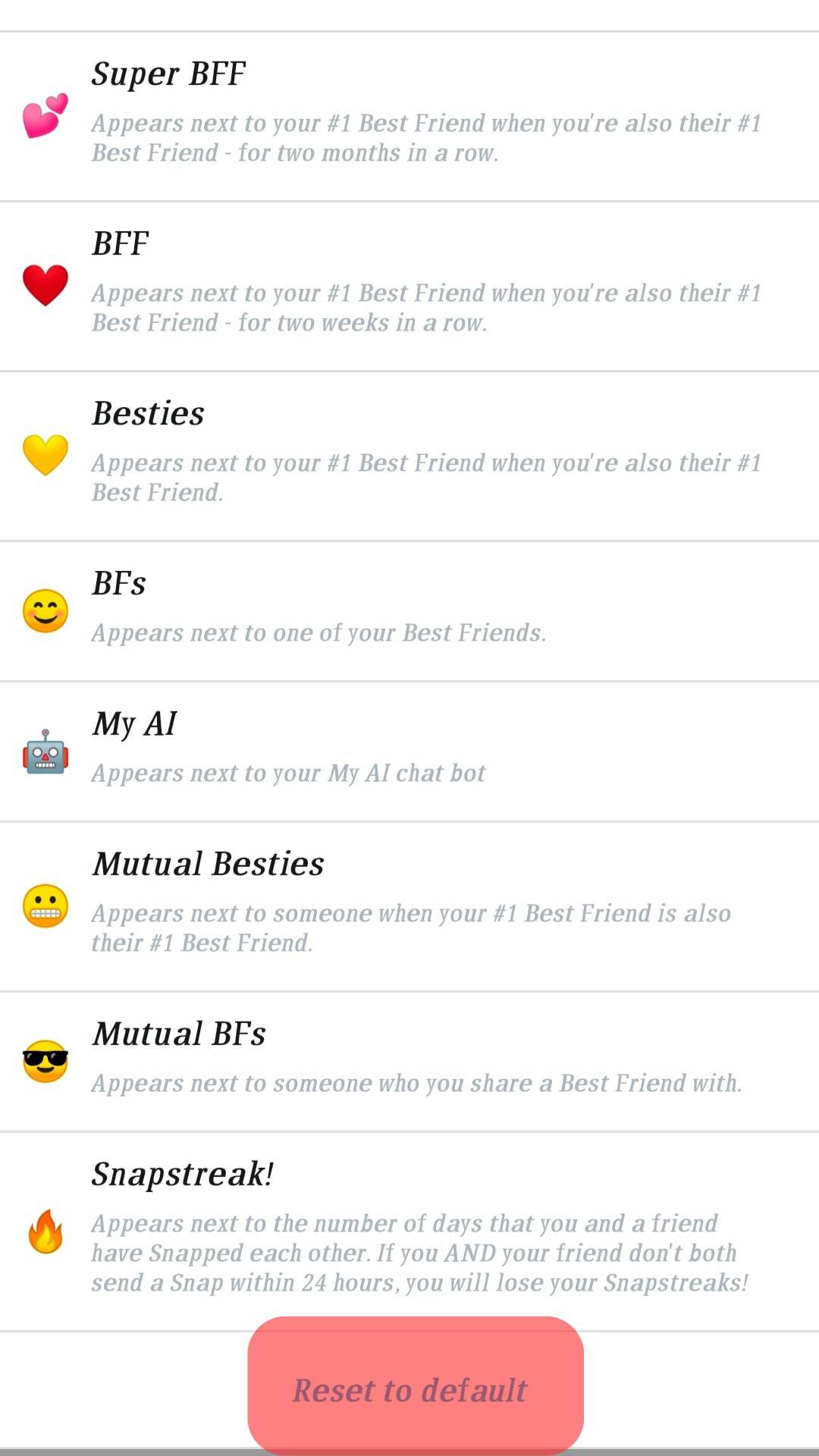Open the Mutual BFs sunglasses row
Screen dimensions: 819x1456
click(409, 1061)
